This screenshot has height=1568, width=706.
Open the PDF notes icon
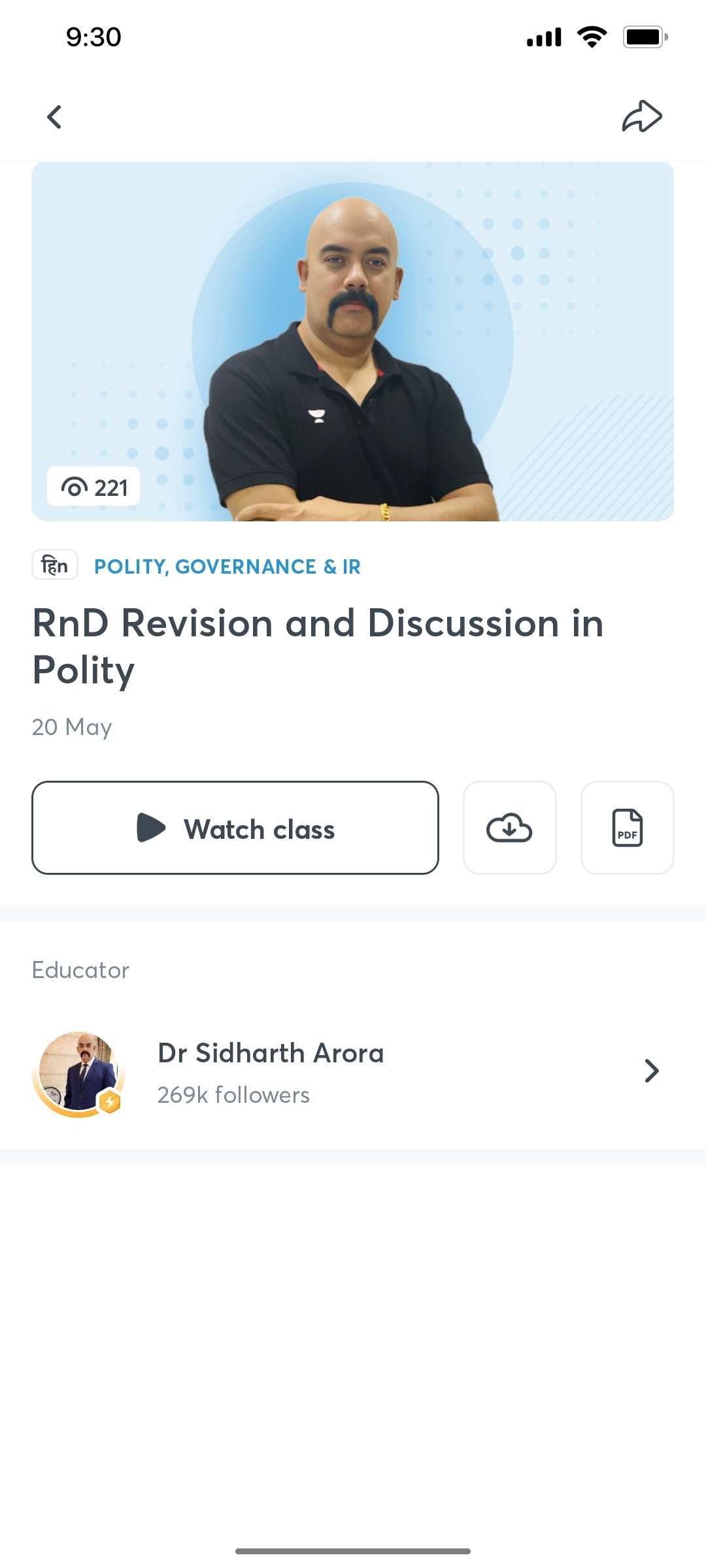(x=627, y=827)
